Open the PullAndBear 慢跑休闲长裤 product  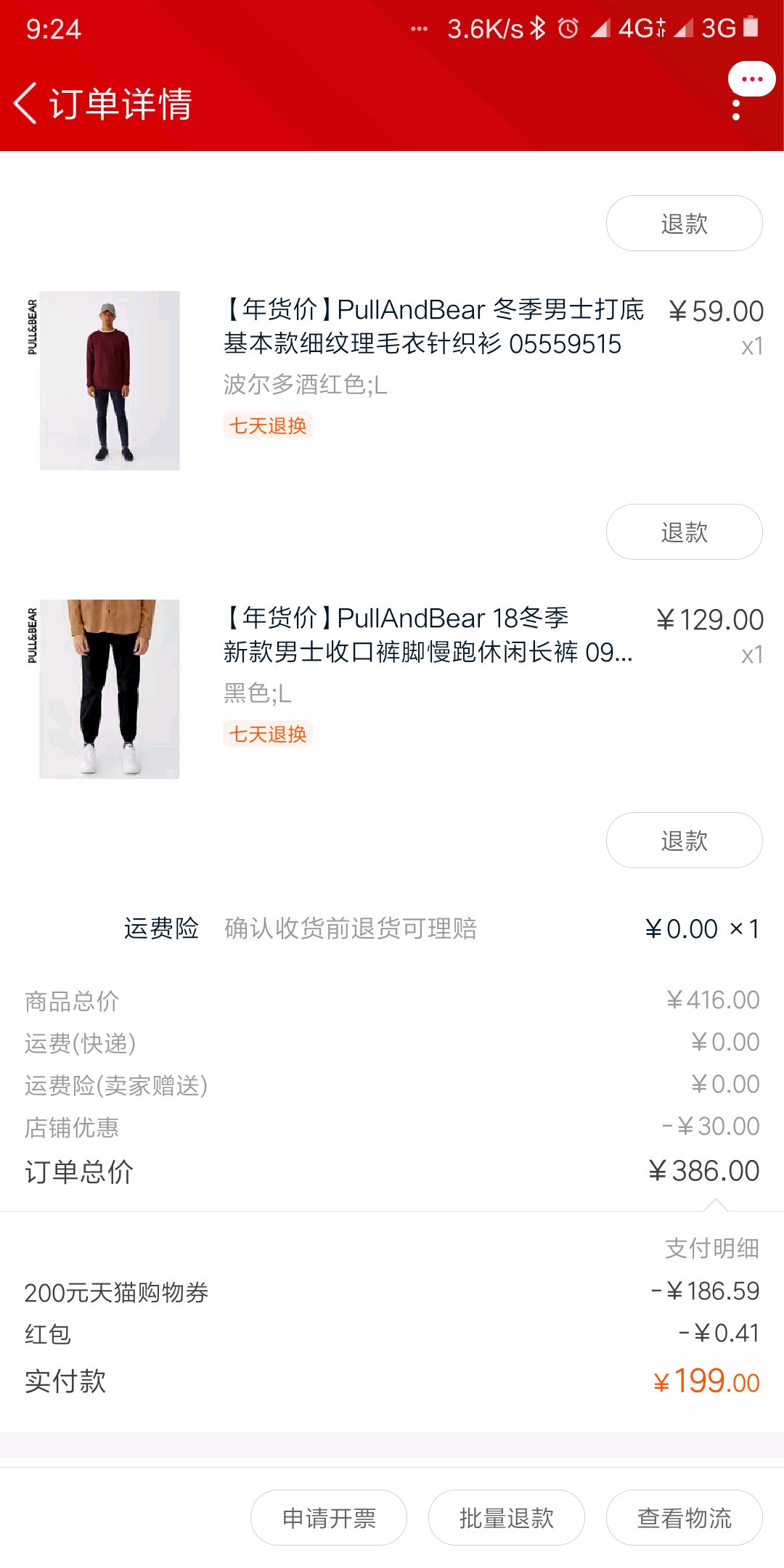click(x=428, y=635)
